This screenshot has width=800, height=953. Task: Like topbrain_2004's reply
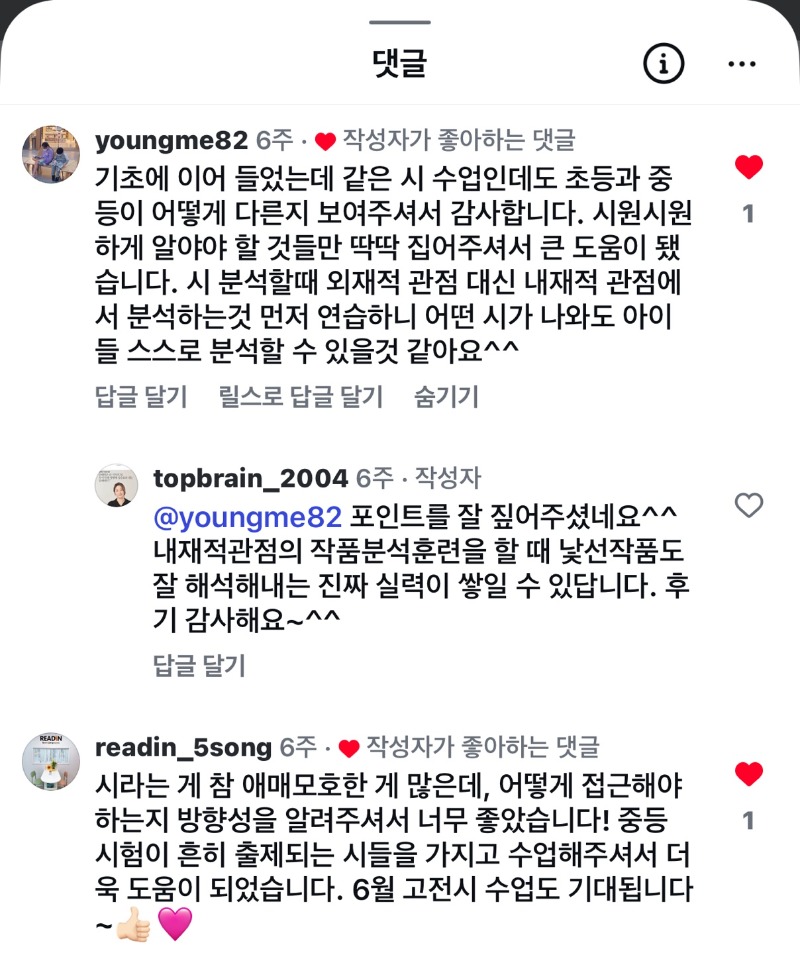point(748,506)
